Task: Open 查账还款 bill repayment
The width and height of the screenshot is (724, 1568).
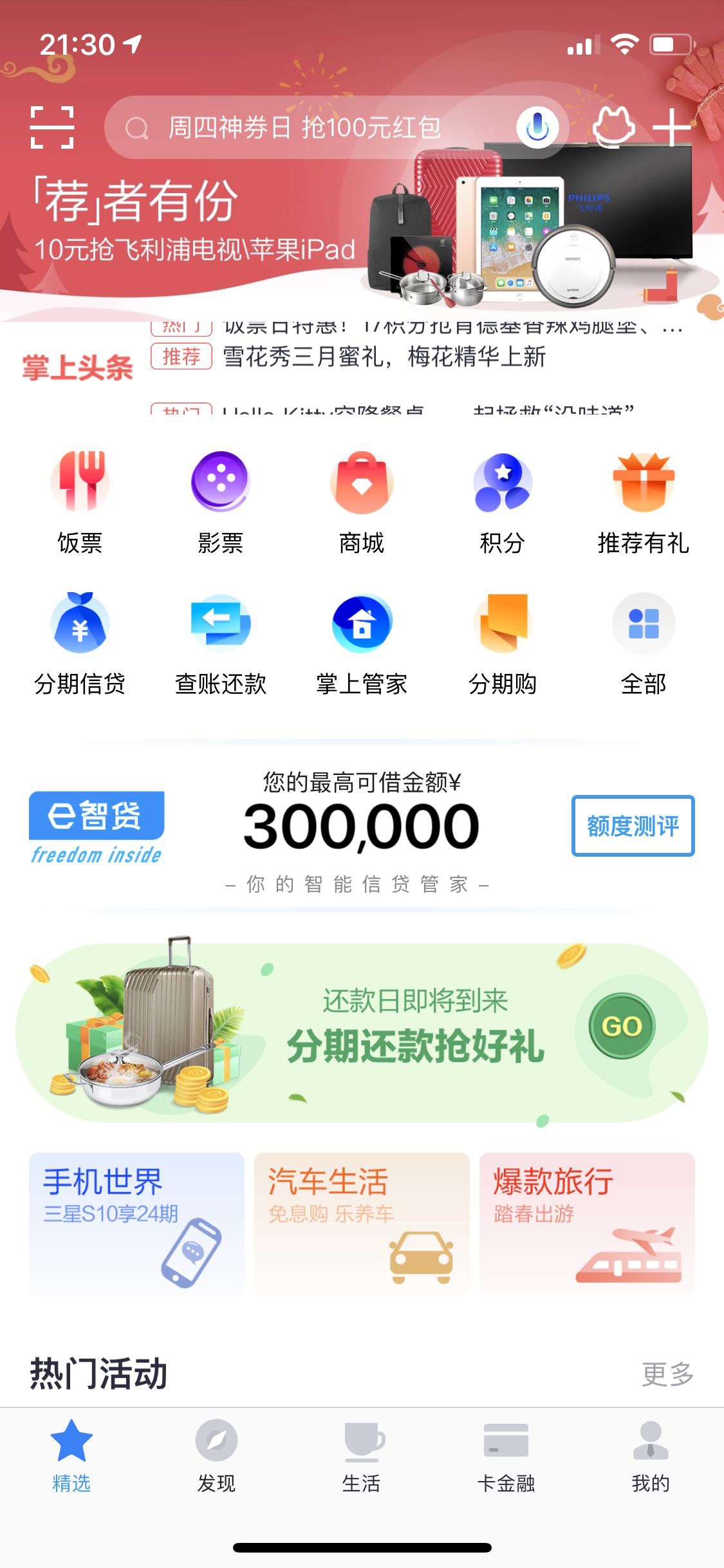Action: click(x=221, y=644)
